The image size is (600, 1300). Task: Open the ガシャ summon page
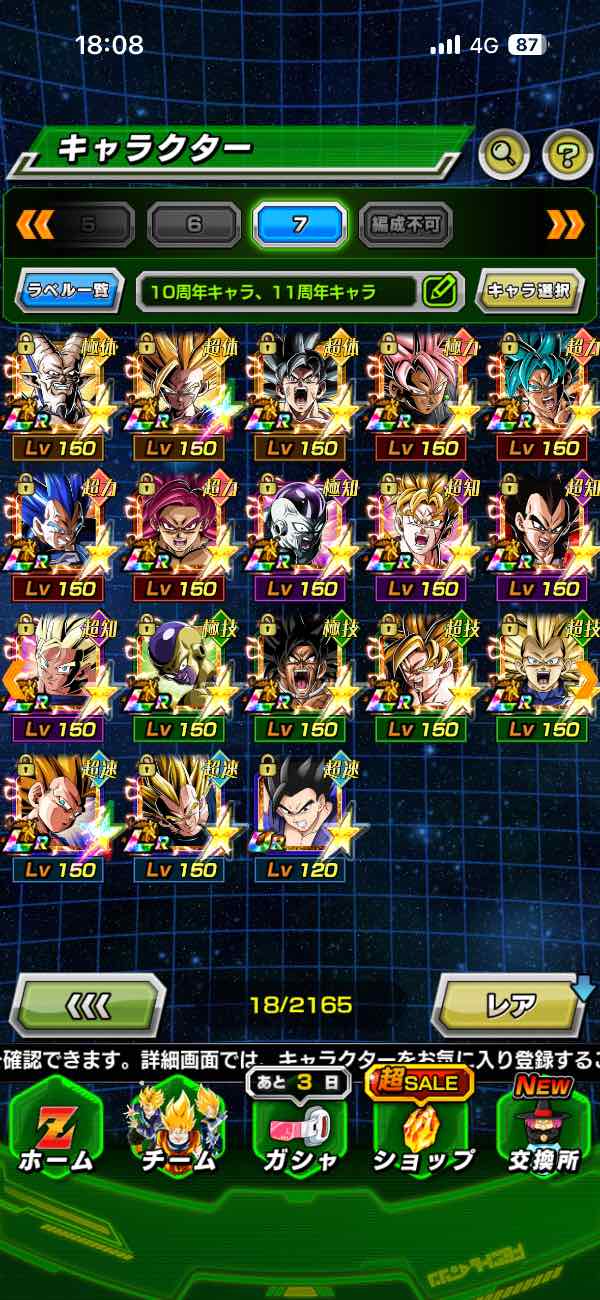pyautogui.click(x=300, y=1130)
